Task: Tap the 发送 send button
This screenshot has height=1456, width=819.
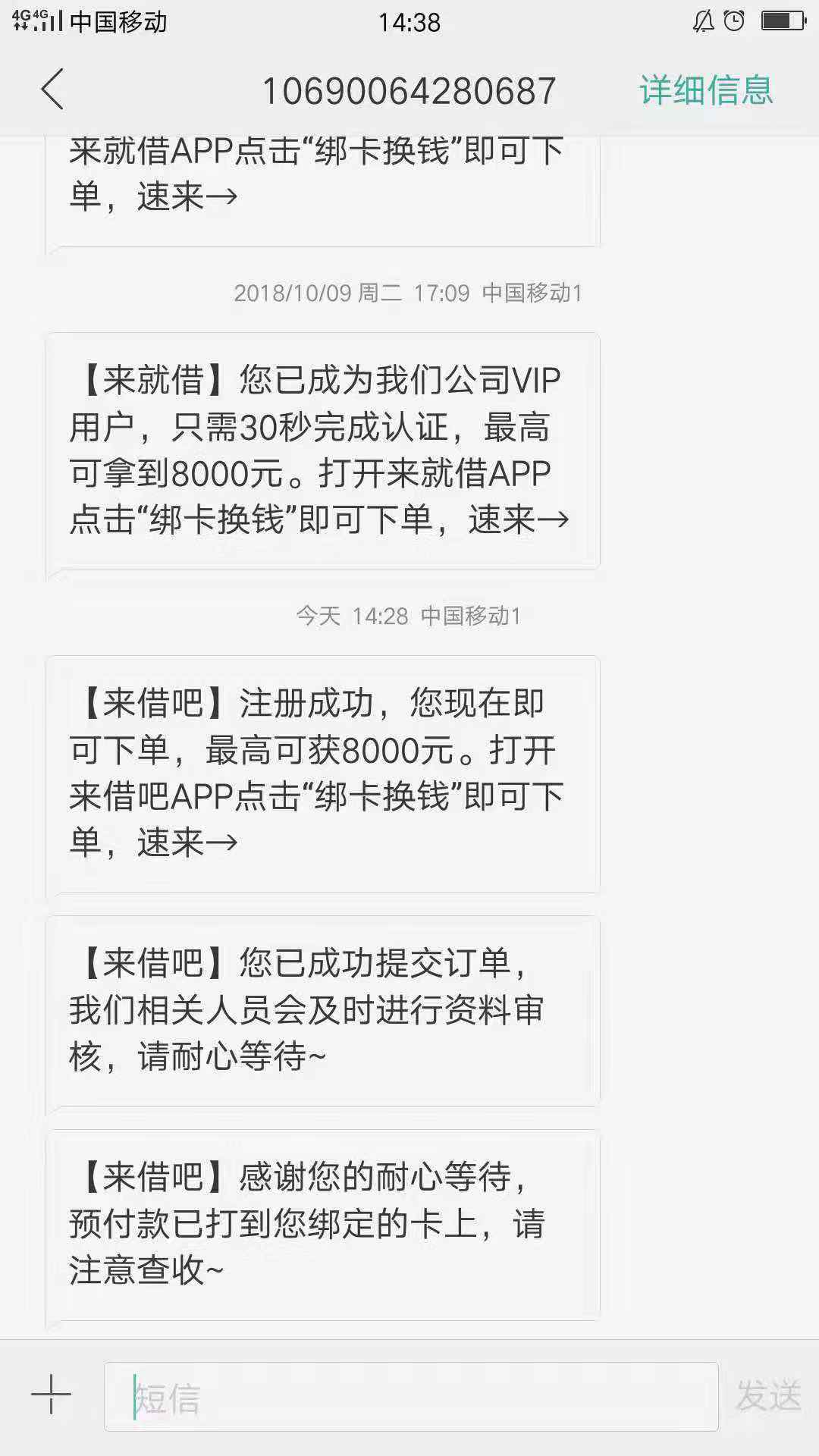Action: coord(768,1396)
